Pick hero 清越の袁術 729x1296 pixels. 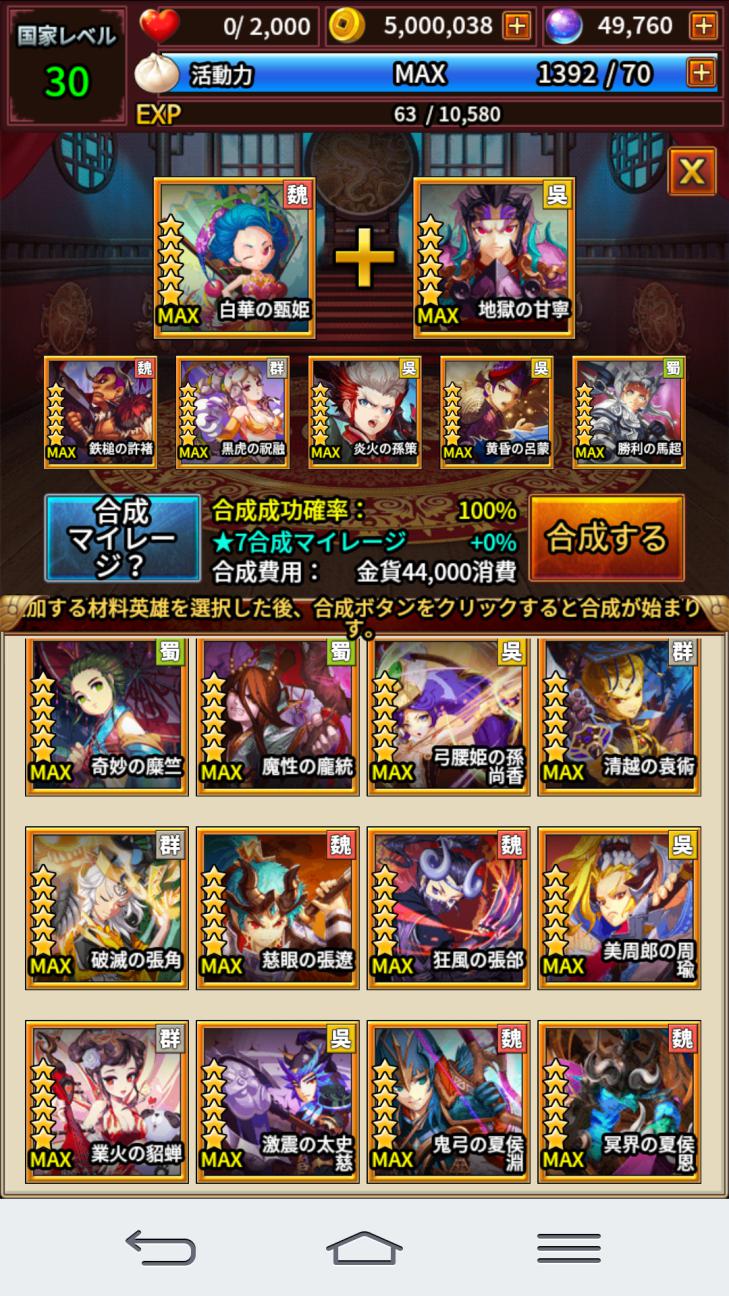(619, 716)
